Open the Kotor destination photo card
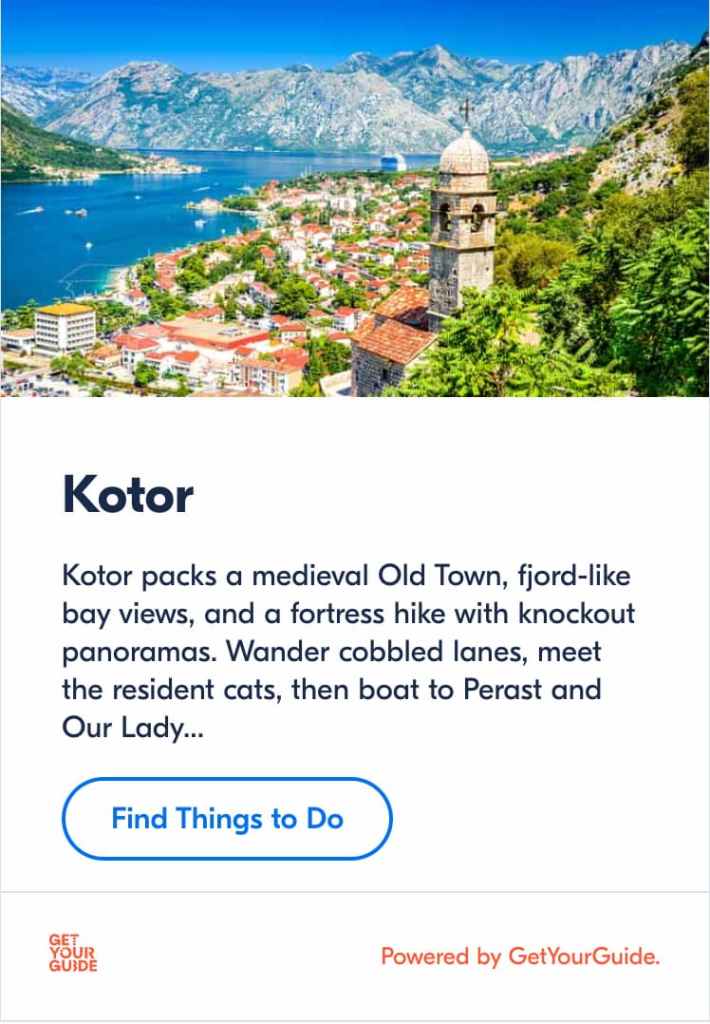 point(355,200)
